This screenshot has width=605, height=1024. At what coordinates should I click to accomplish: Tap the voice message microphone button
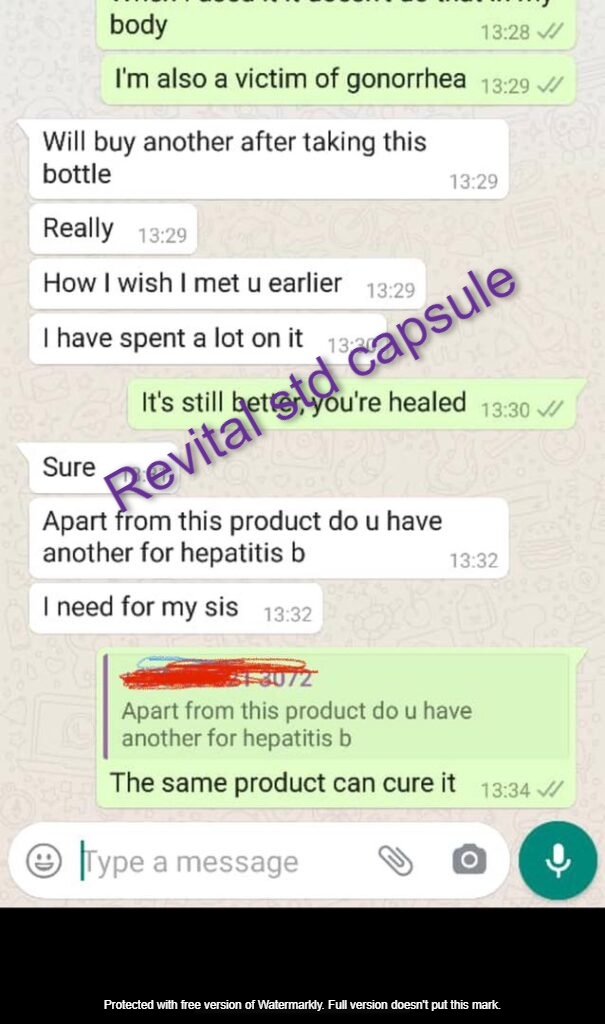click(557, 860)
